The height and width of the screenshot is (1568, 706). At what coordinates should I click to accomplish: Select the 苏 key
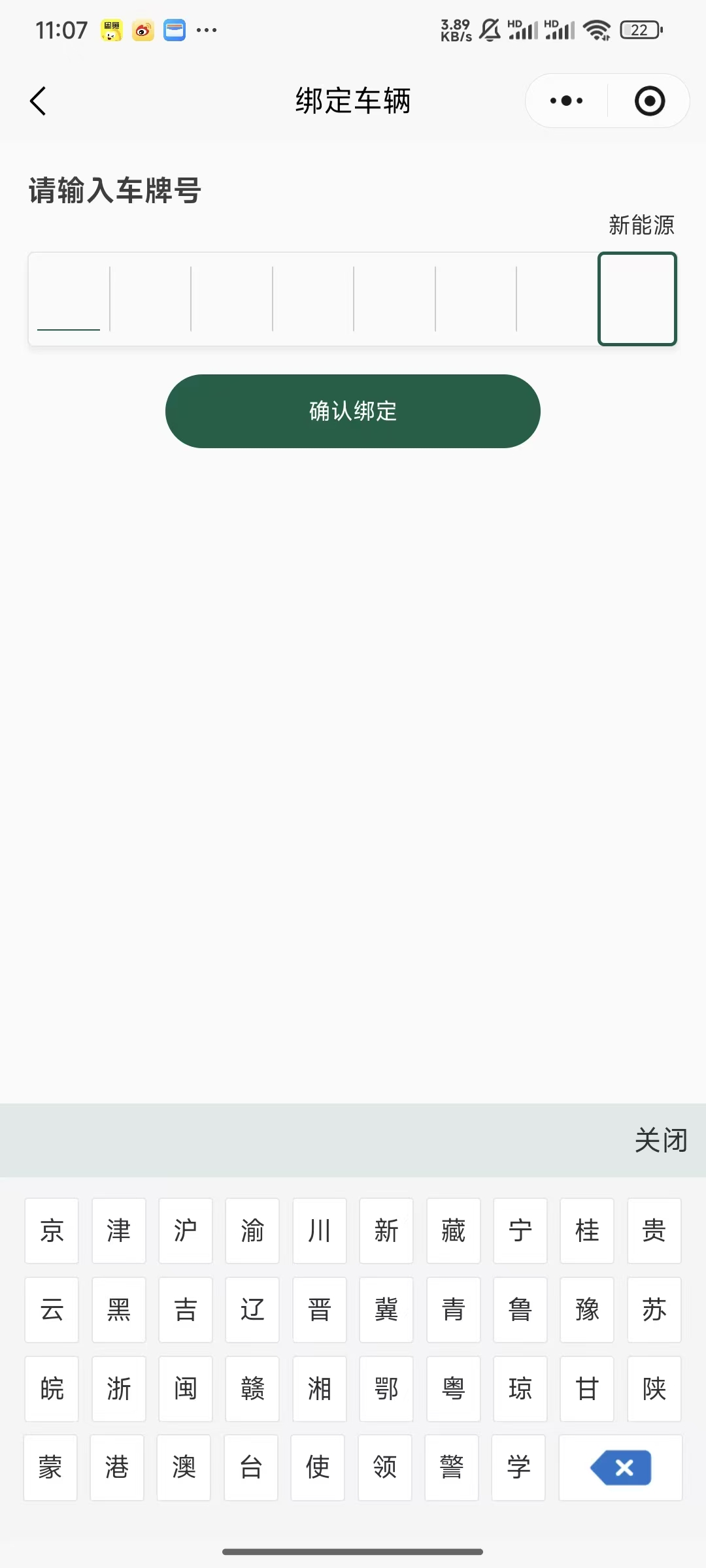[x=654, y=1310]
